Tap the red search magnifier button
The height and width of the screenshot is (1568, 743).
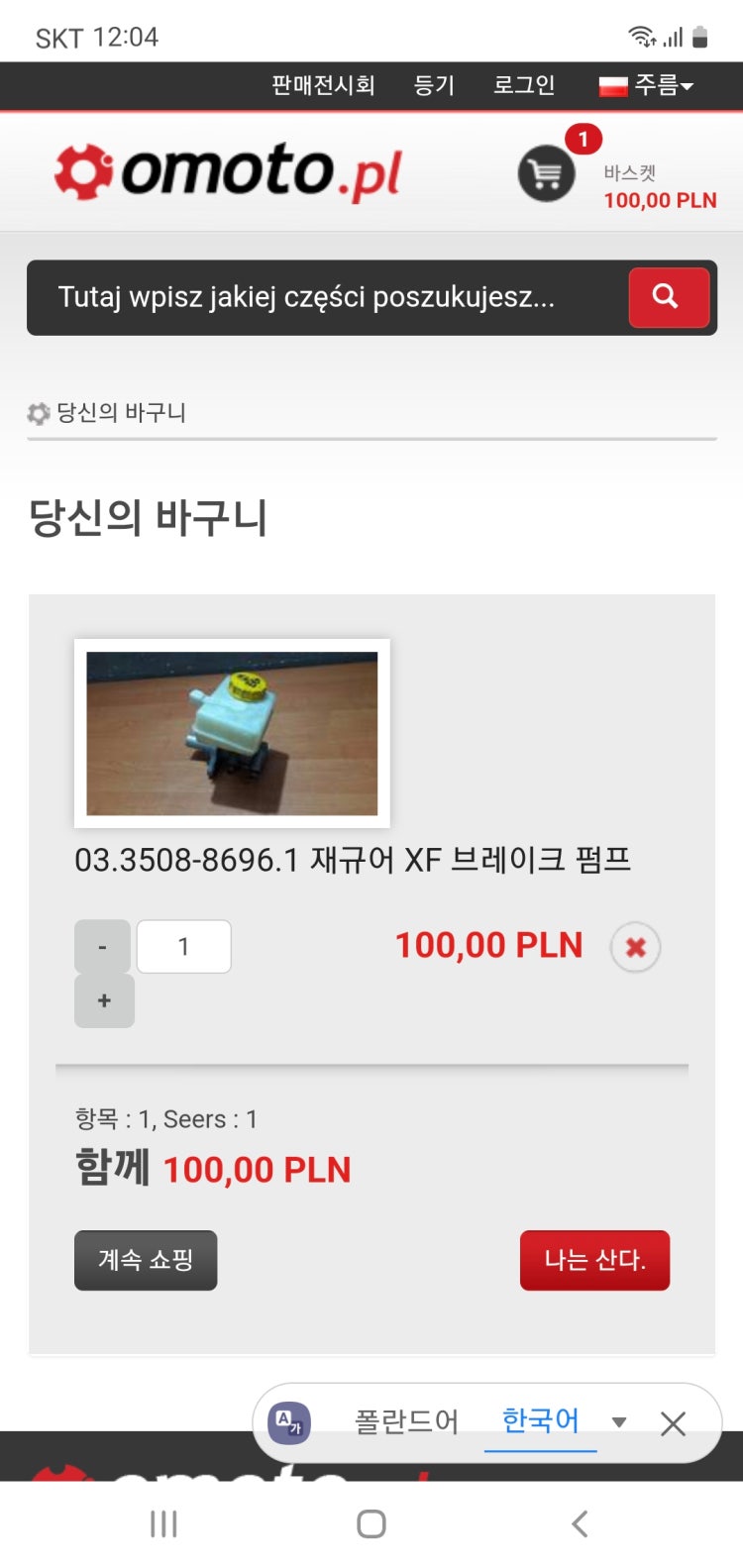point(669,297)
